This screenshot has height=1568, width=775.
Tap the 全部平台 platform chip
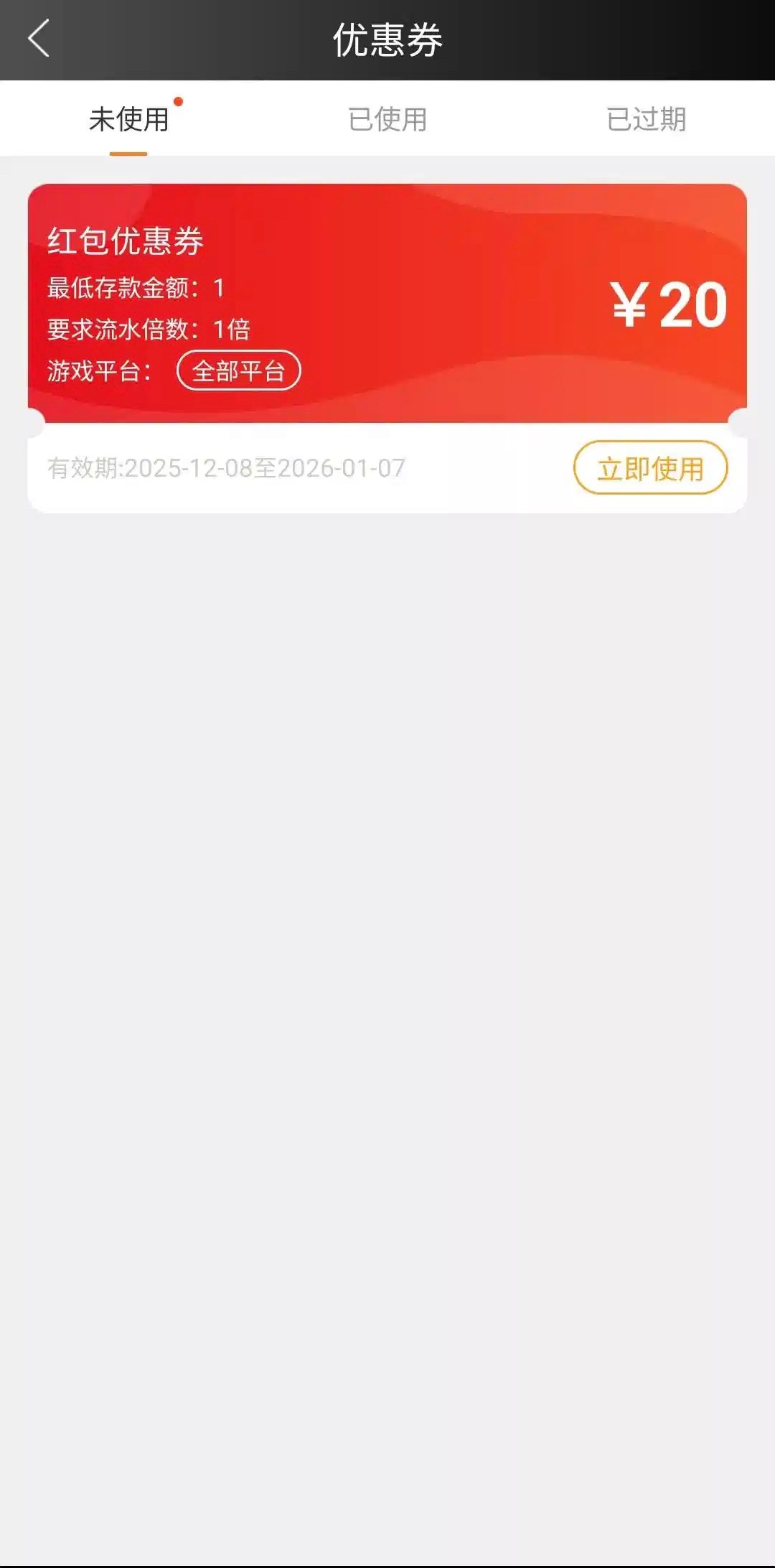[238, 370]
